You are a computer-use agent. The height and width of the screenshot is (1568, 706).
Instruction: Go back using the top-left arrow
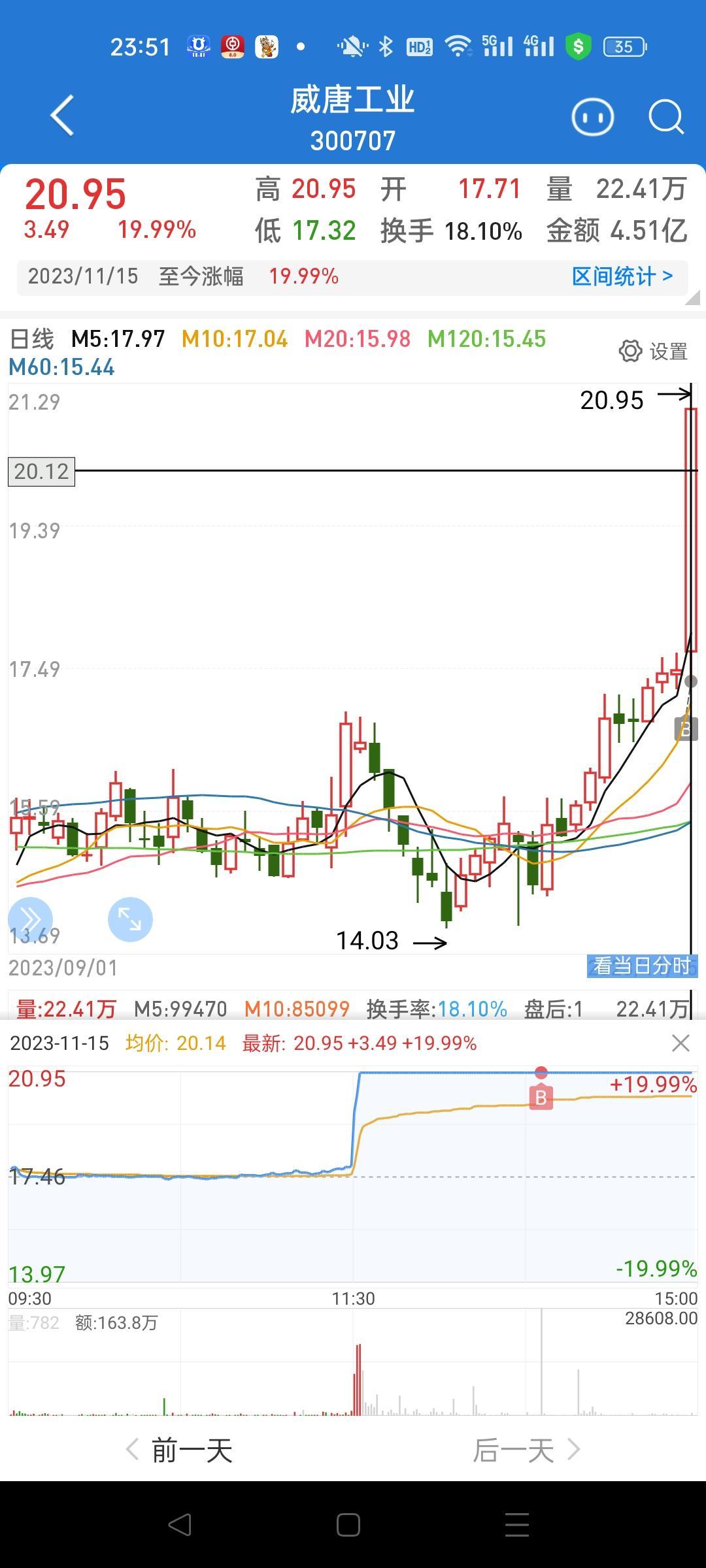coord(62,116)
